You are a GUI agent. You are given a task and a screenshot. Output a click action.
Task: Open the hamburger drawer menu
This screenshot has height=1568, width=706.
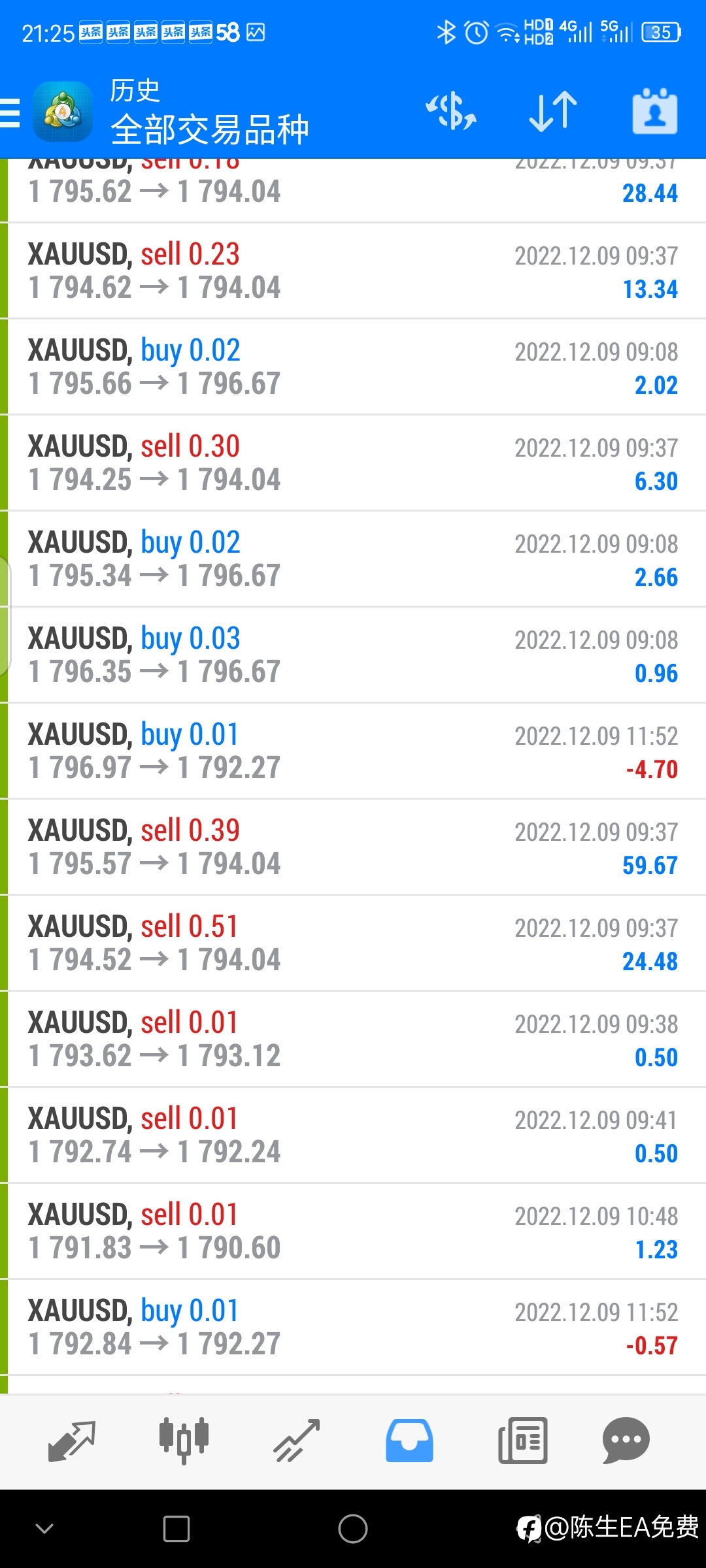(10, 112)
